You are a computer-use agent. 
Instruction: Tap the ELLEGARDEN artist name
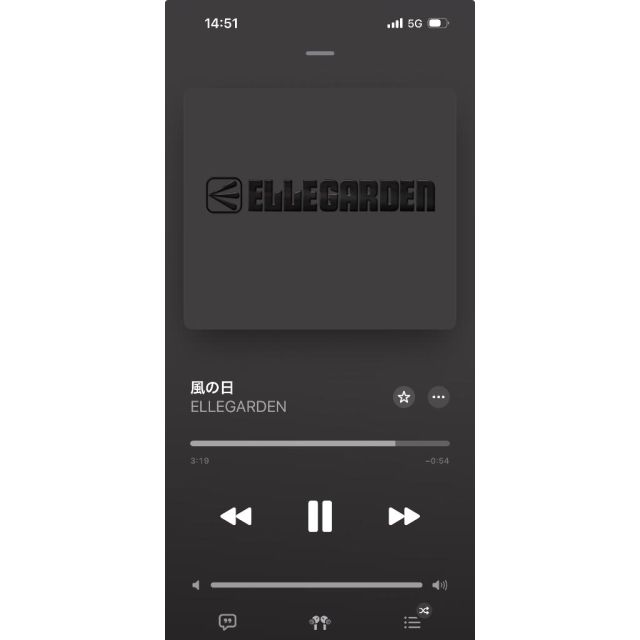pyautogui.click(x=238, y=407)
